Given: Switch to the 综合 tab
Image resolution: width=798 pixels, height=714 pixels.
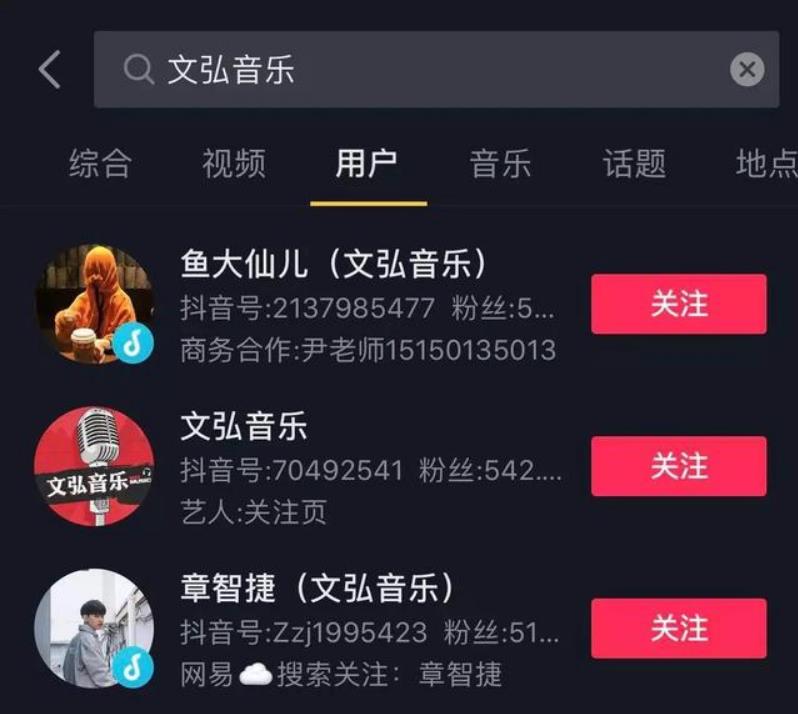Looking at the screenshot, I should [100, 164].
